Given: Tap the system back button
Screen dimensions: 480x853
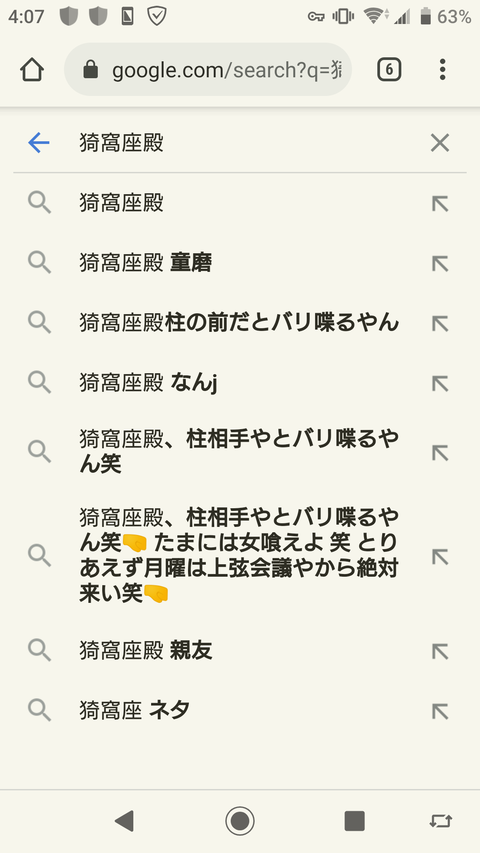Looking at the screenshot, I should (125, 820).
